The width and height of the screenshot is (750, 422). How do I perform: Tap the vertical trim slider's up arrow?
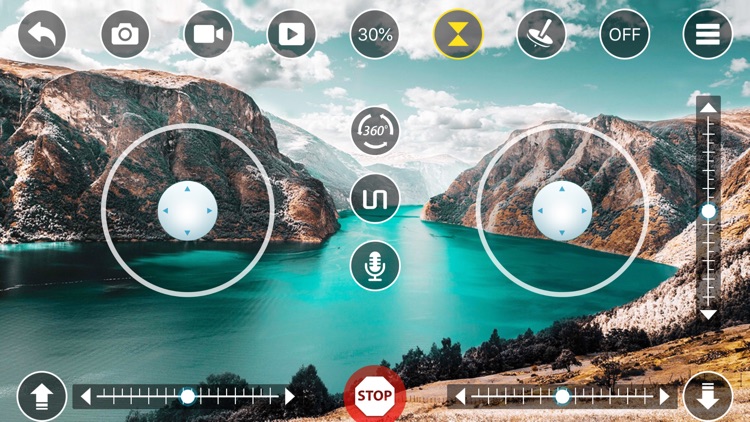pos(708,107)
